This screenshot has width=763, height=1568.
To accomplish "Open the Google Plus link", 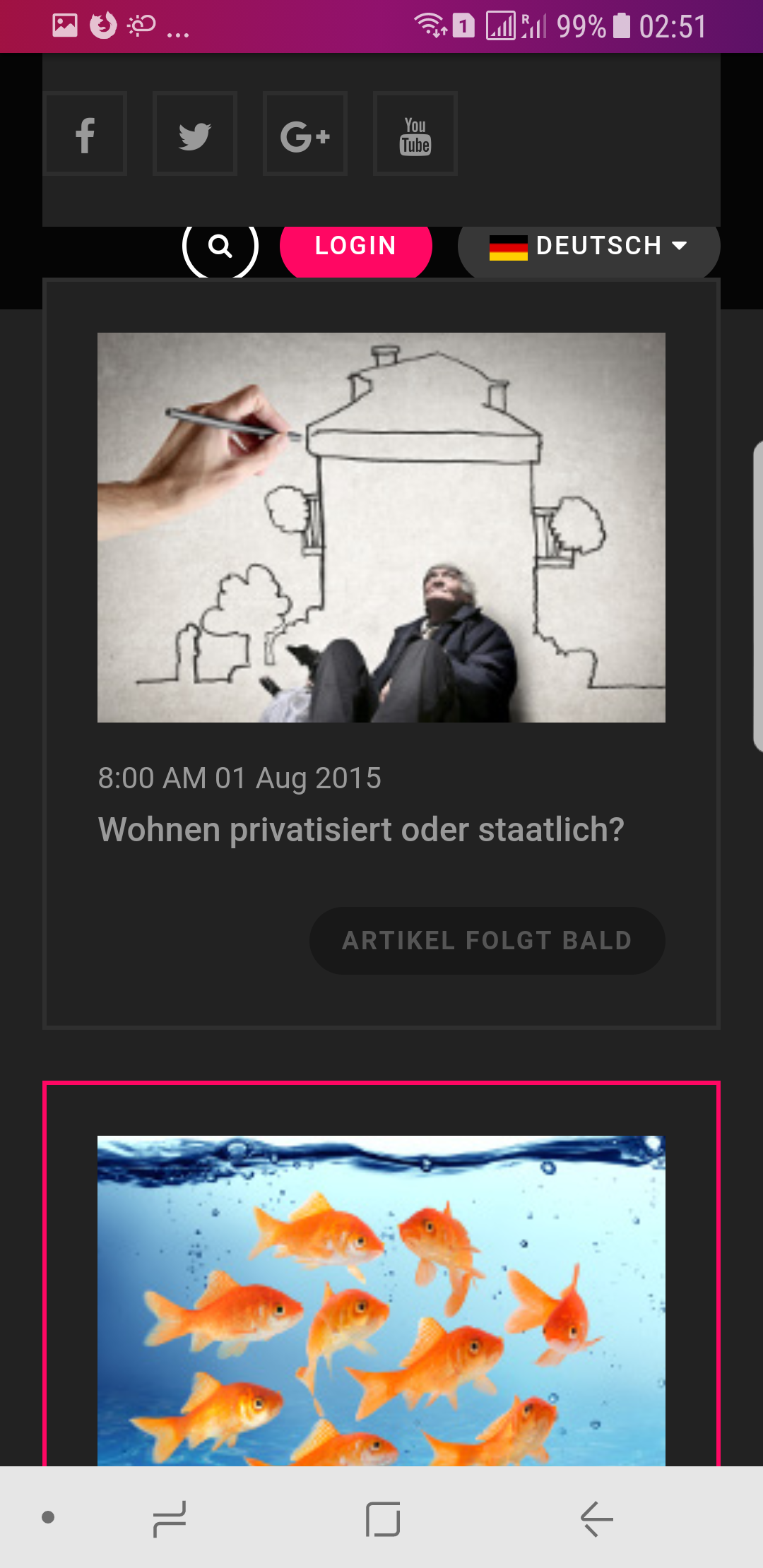I will point(305,134).
